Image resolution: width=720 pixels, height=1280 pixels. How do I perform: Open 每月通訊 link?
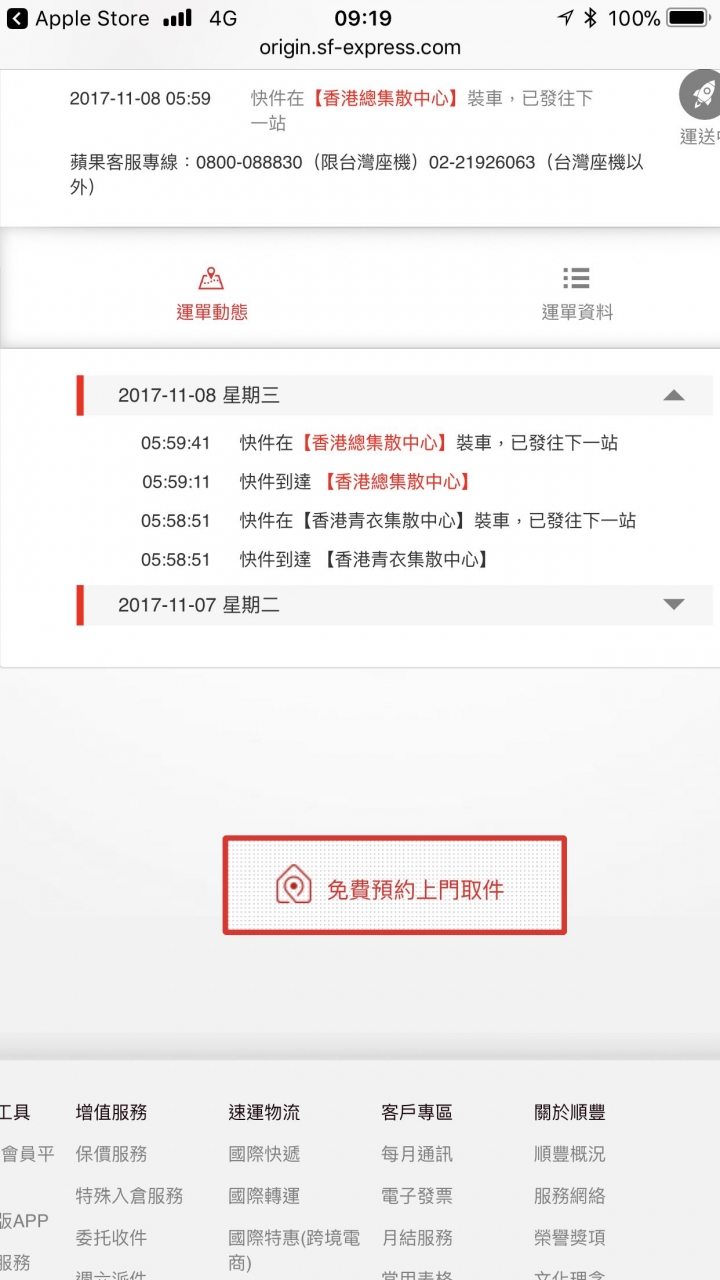417,1154
